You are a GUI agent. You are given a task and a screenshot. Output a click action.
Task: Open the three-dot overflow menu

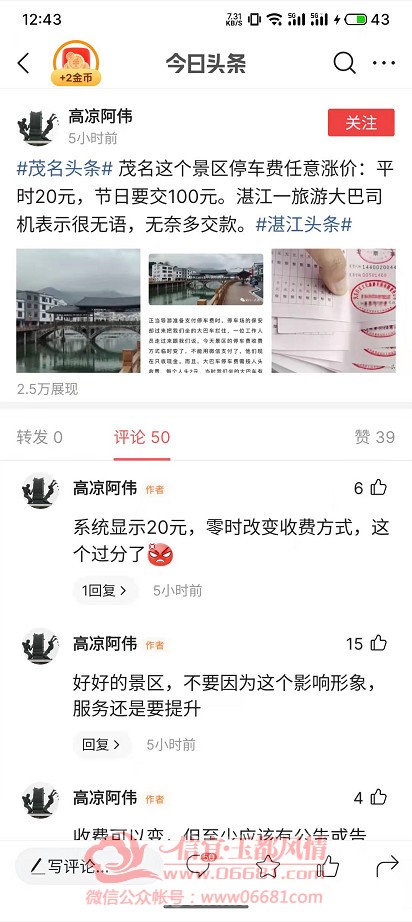coord(384,63)
